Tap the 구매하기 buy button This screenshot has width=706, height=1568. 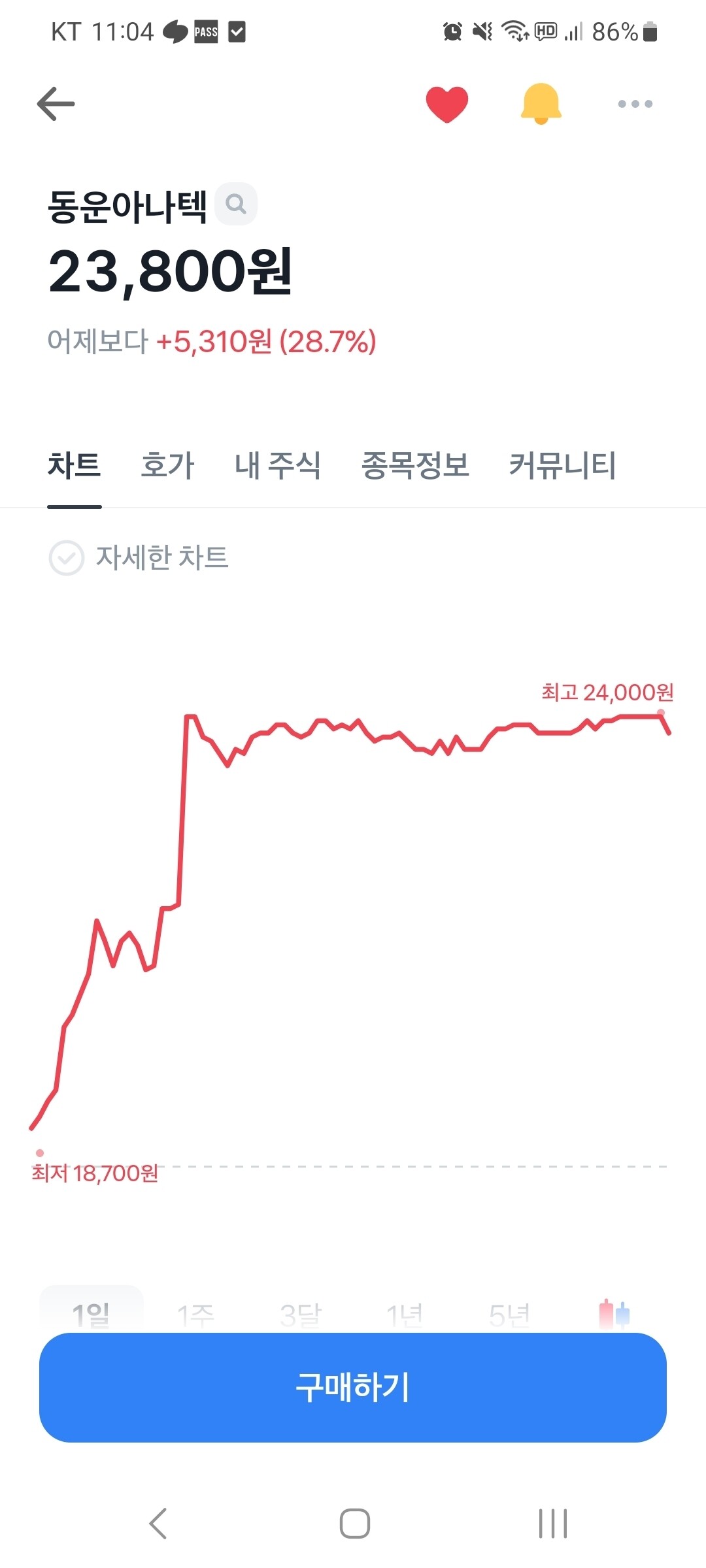coord(353,1389)
